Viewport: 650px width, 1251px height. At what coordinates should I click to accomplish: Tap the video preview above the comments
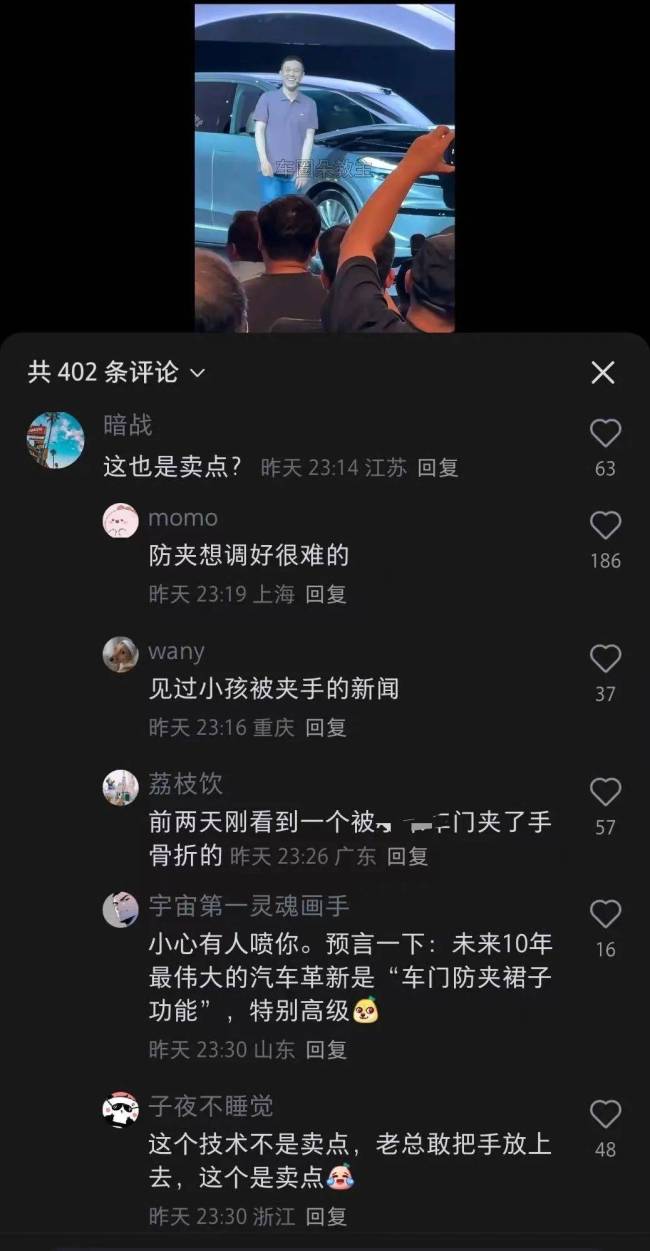pos(324,167)
